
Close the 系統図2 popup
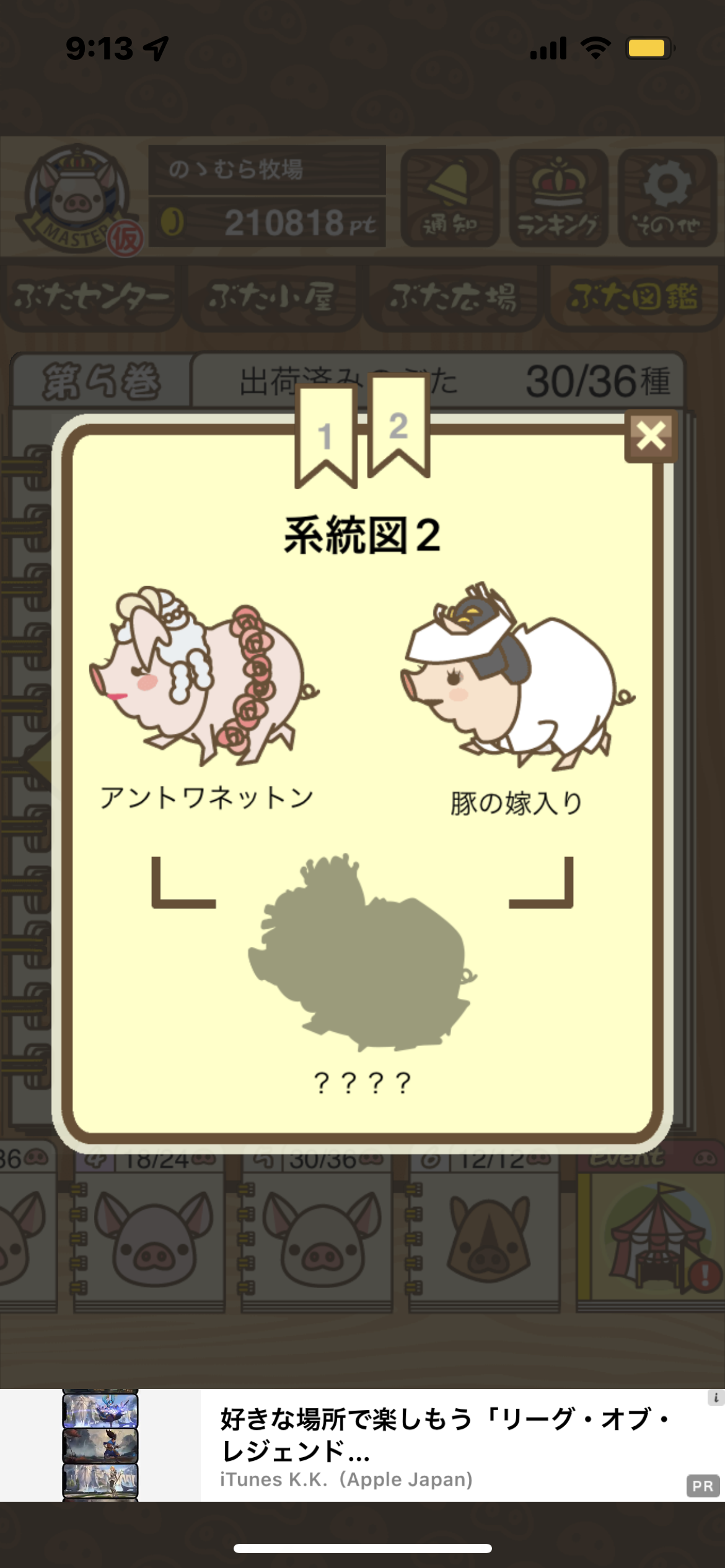[651, 436]
